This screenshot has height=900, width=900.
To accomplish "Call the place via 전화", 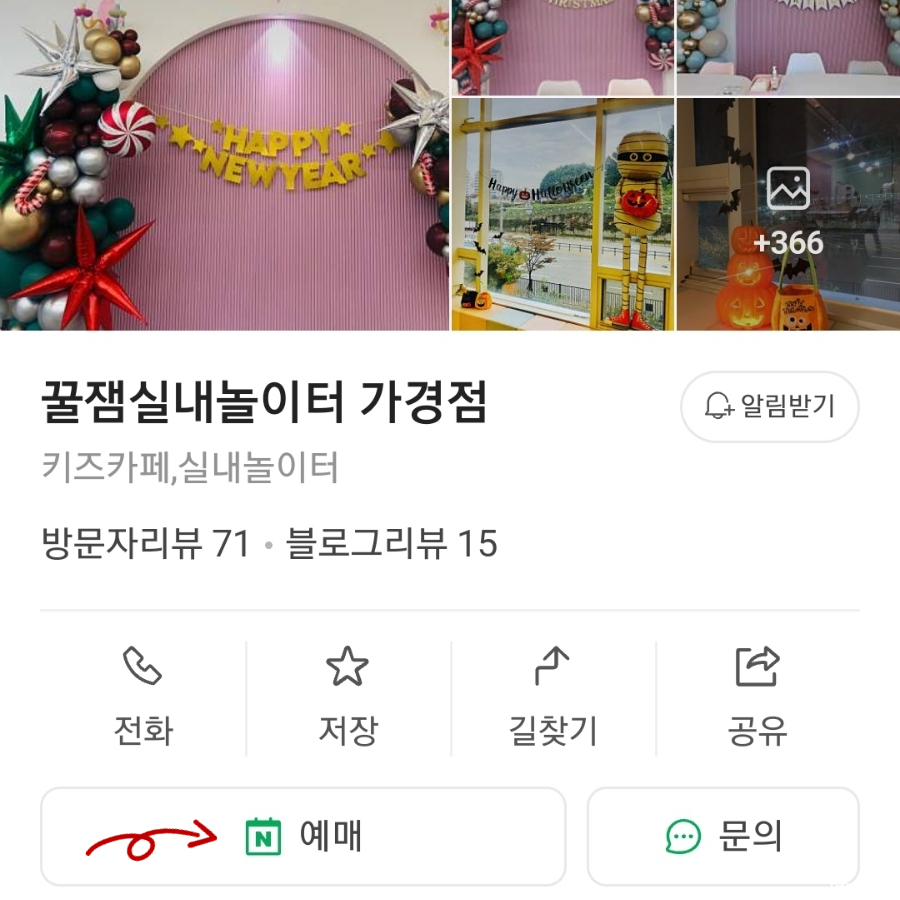I will pyautogui.click(x=143, y=698).
